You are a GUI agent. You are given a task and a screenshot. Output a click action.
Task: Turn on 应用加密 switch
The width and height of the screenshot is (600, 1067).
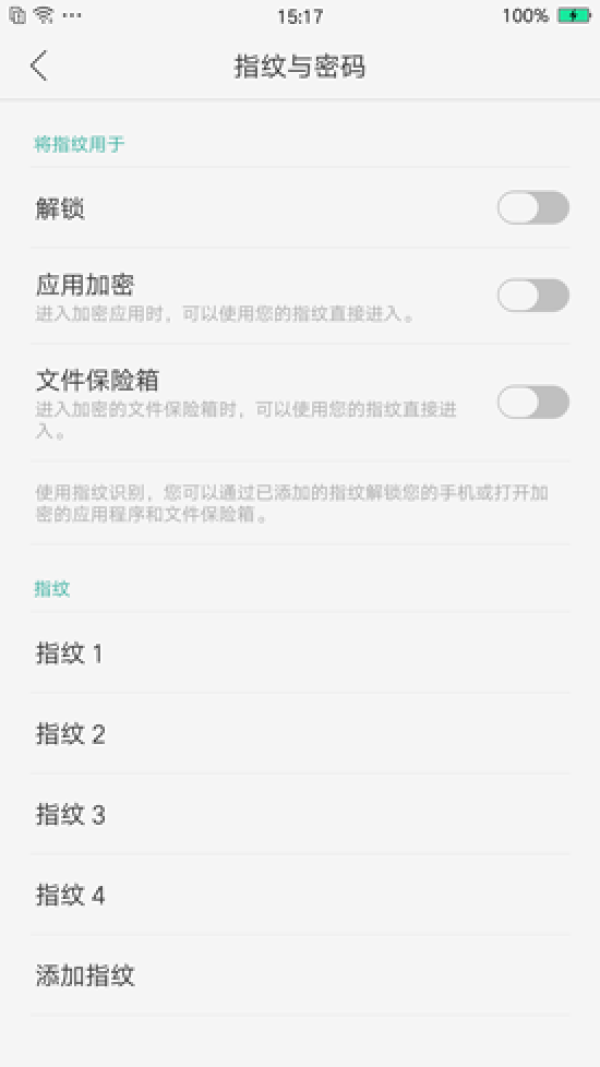coord(533,296)
